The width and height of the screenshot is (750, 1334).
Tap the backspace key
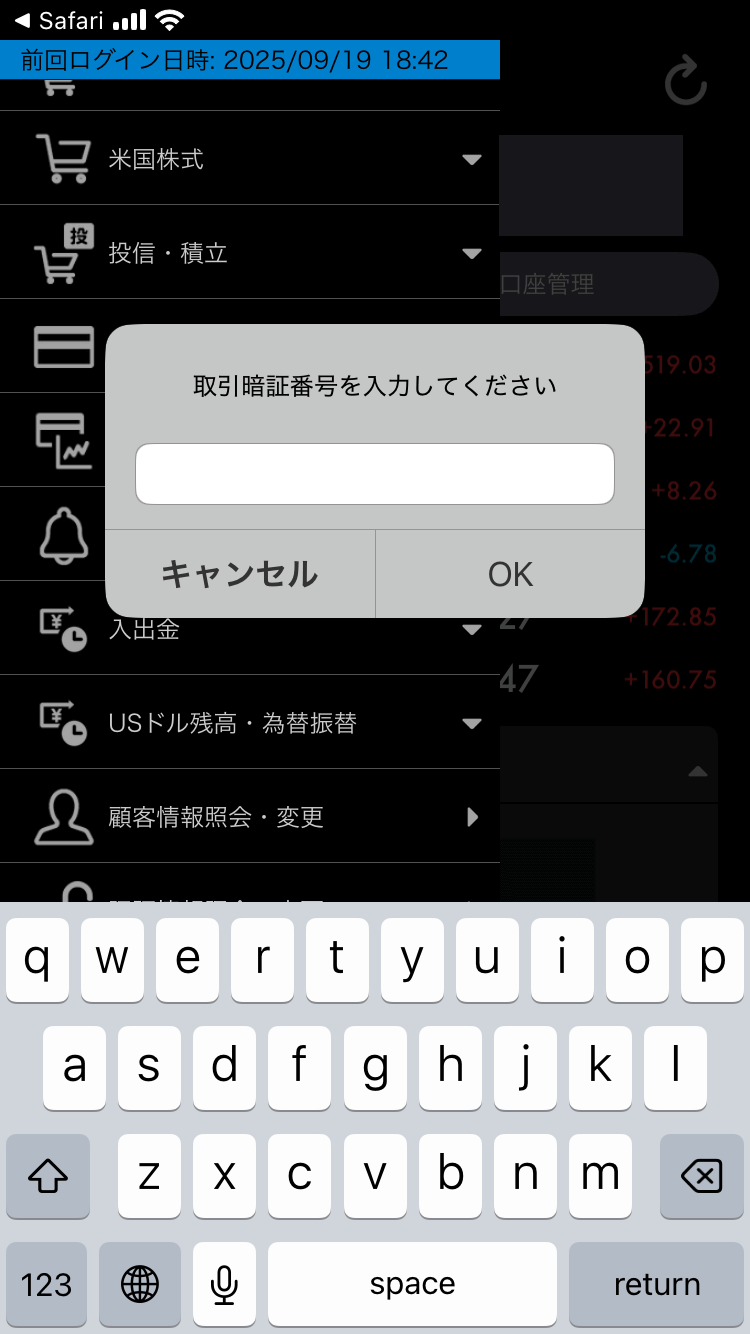coord(701,1176)
